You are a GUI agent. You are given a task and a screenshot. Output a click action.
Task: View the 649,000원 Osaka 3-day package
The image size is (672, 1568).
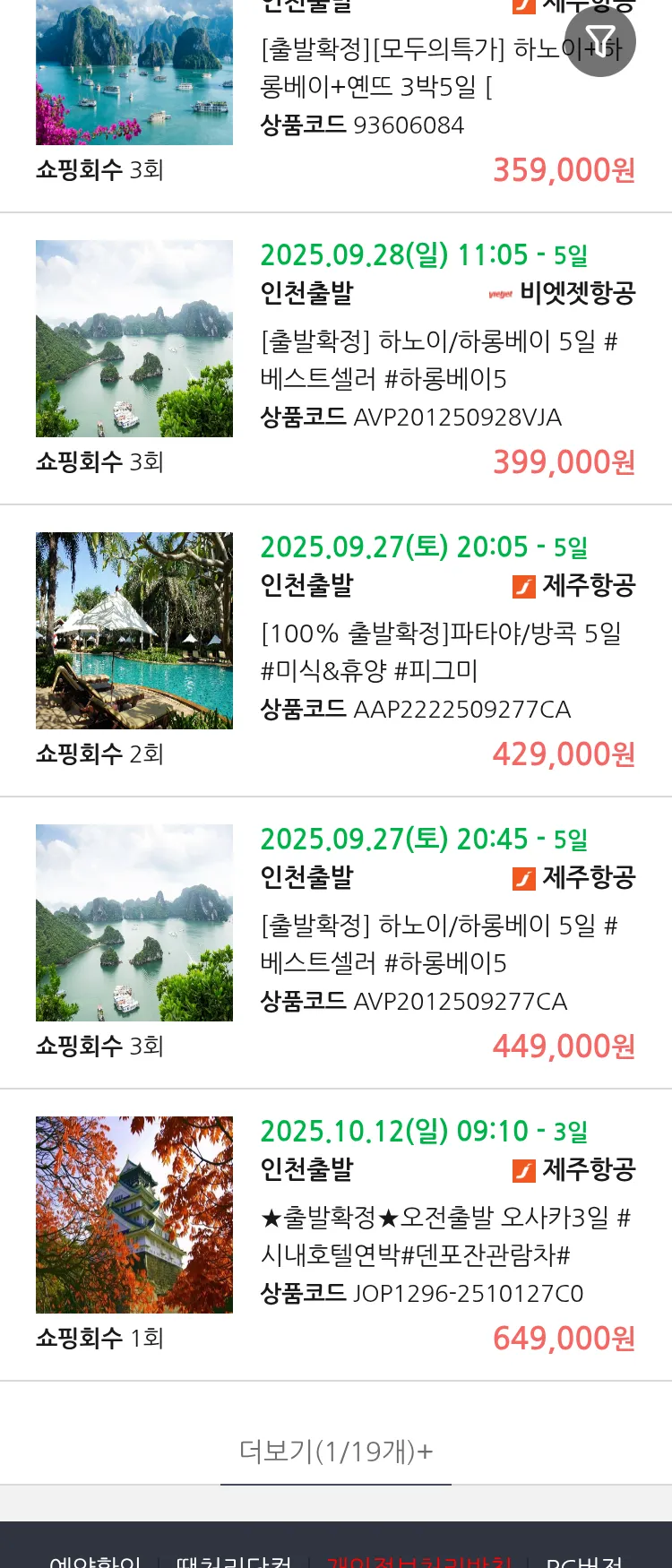coord(439,1236)
